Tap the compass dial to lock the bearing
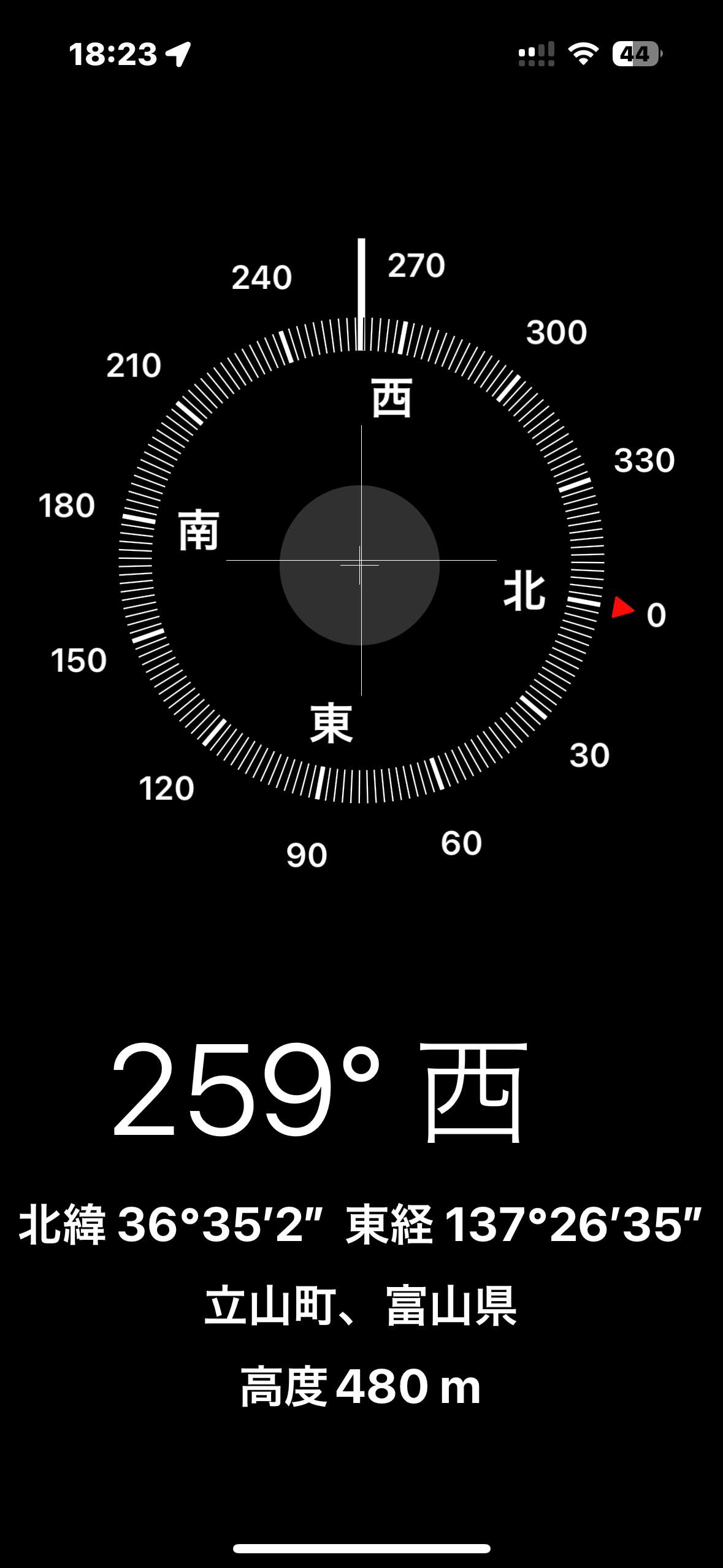723x1568 pixels. (361, 561)
